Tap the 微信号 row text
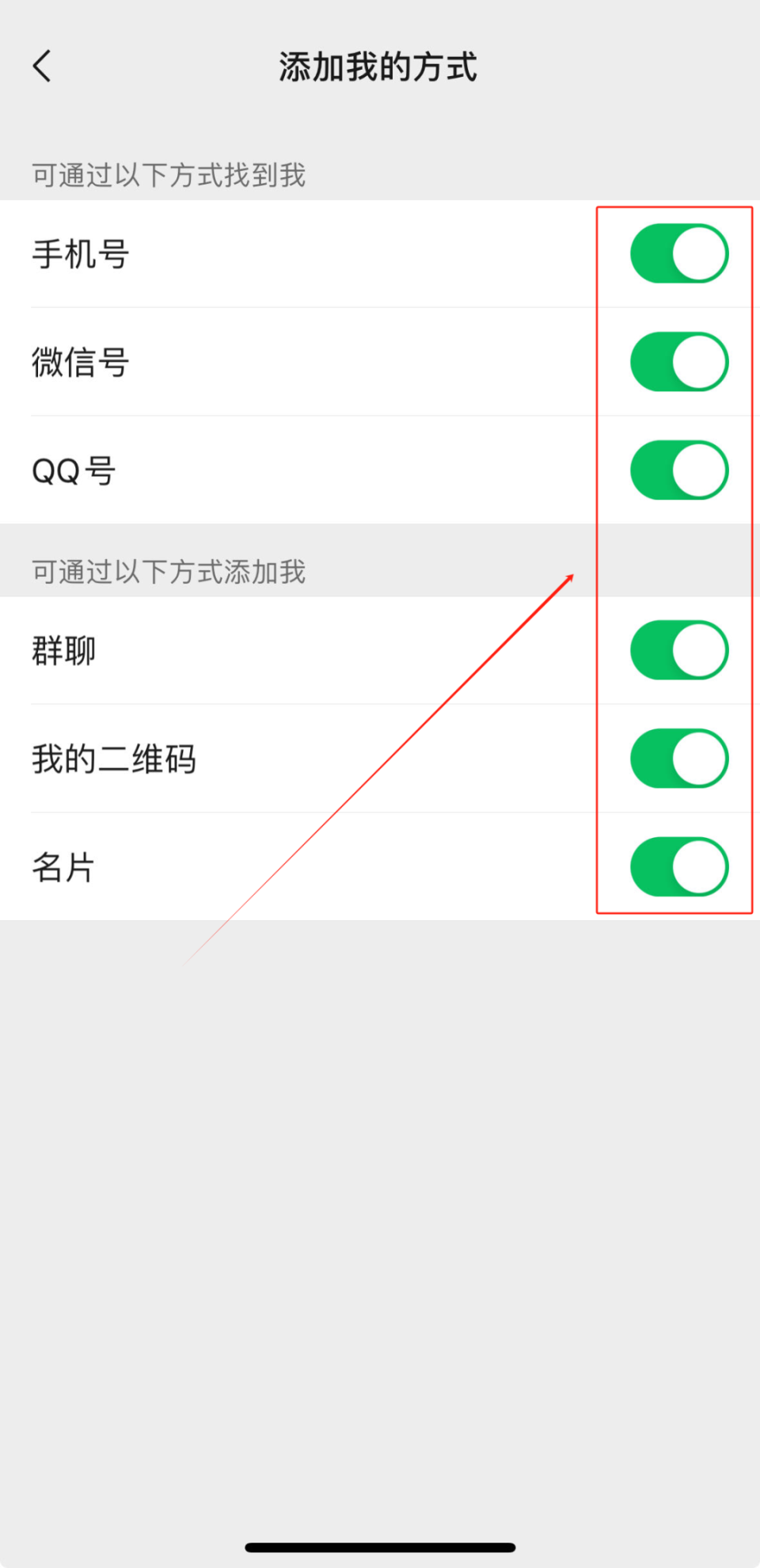760x1568 pixels. (x=79, y=362)
